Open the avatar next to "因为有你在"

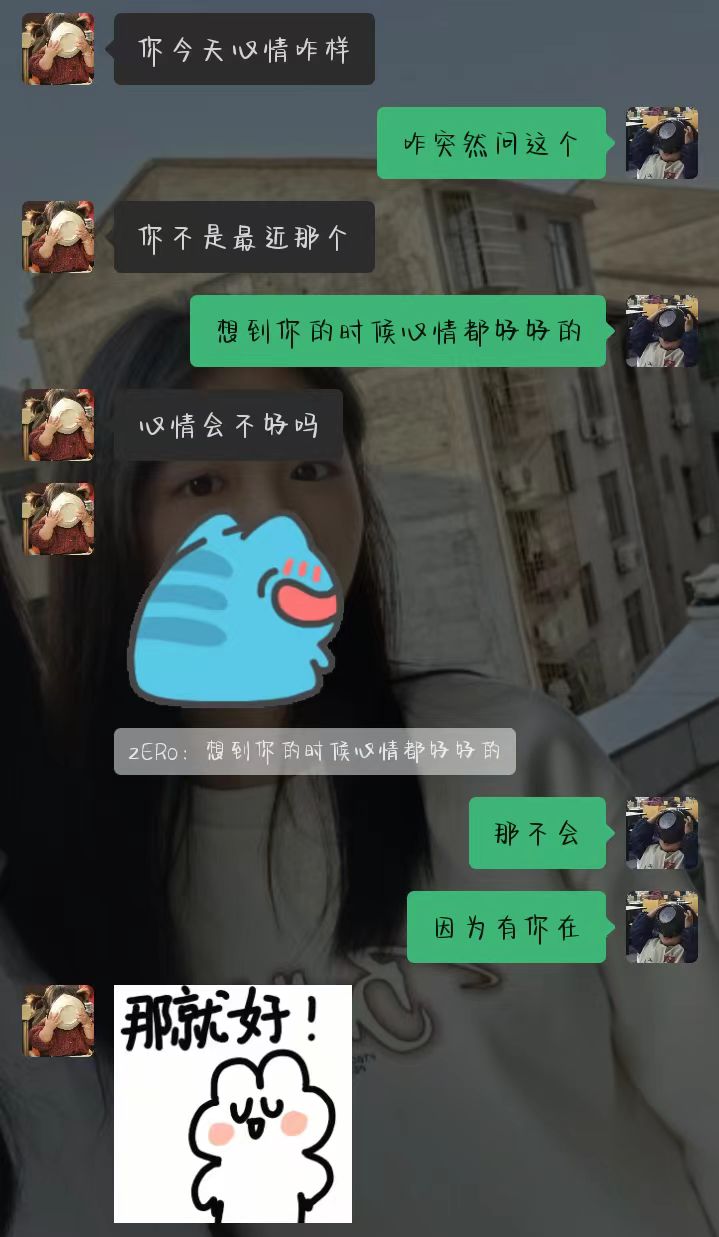click(661, 927)
